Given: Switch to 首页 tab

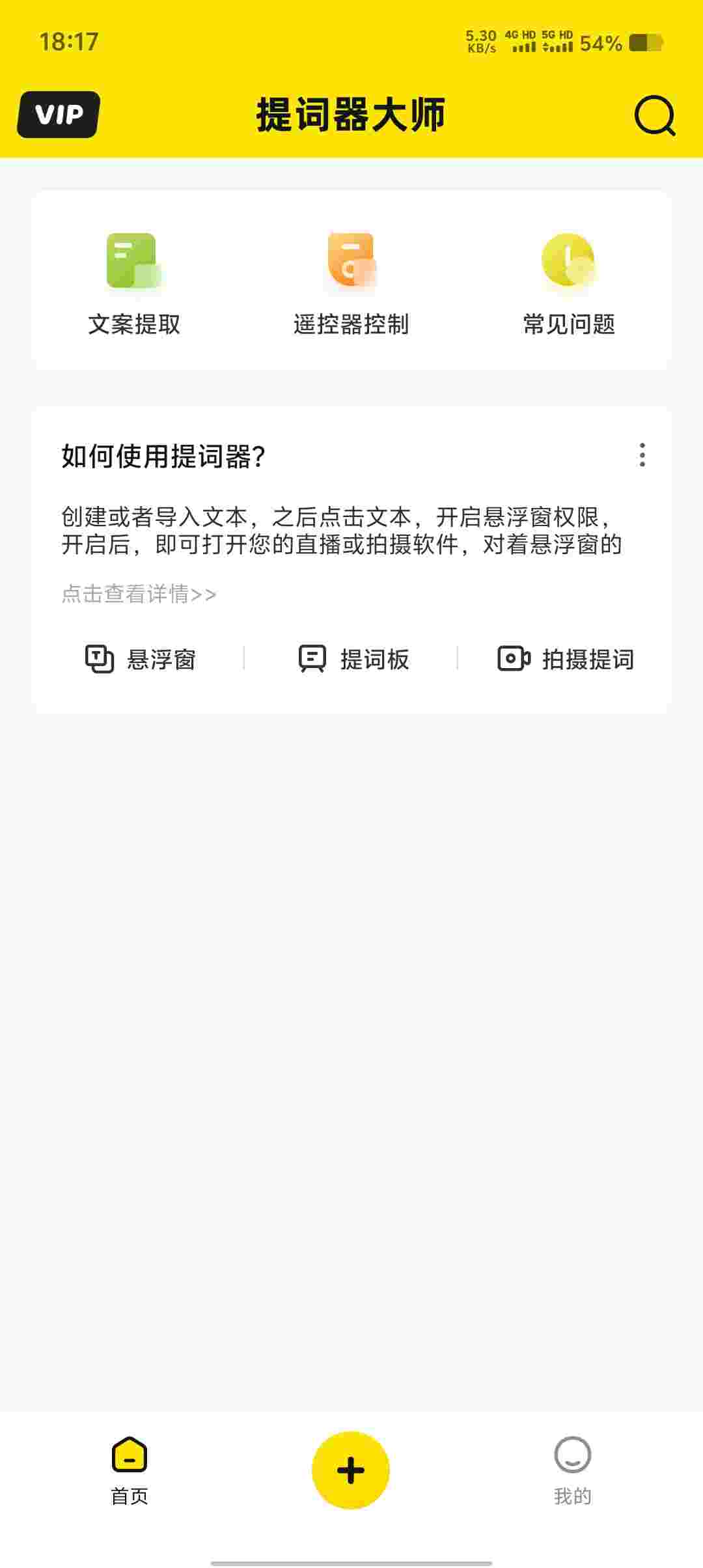Looking at the screenshot, I should click(130, 1470).
